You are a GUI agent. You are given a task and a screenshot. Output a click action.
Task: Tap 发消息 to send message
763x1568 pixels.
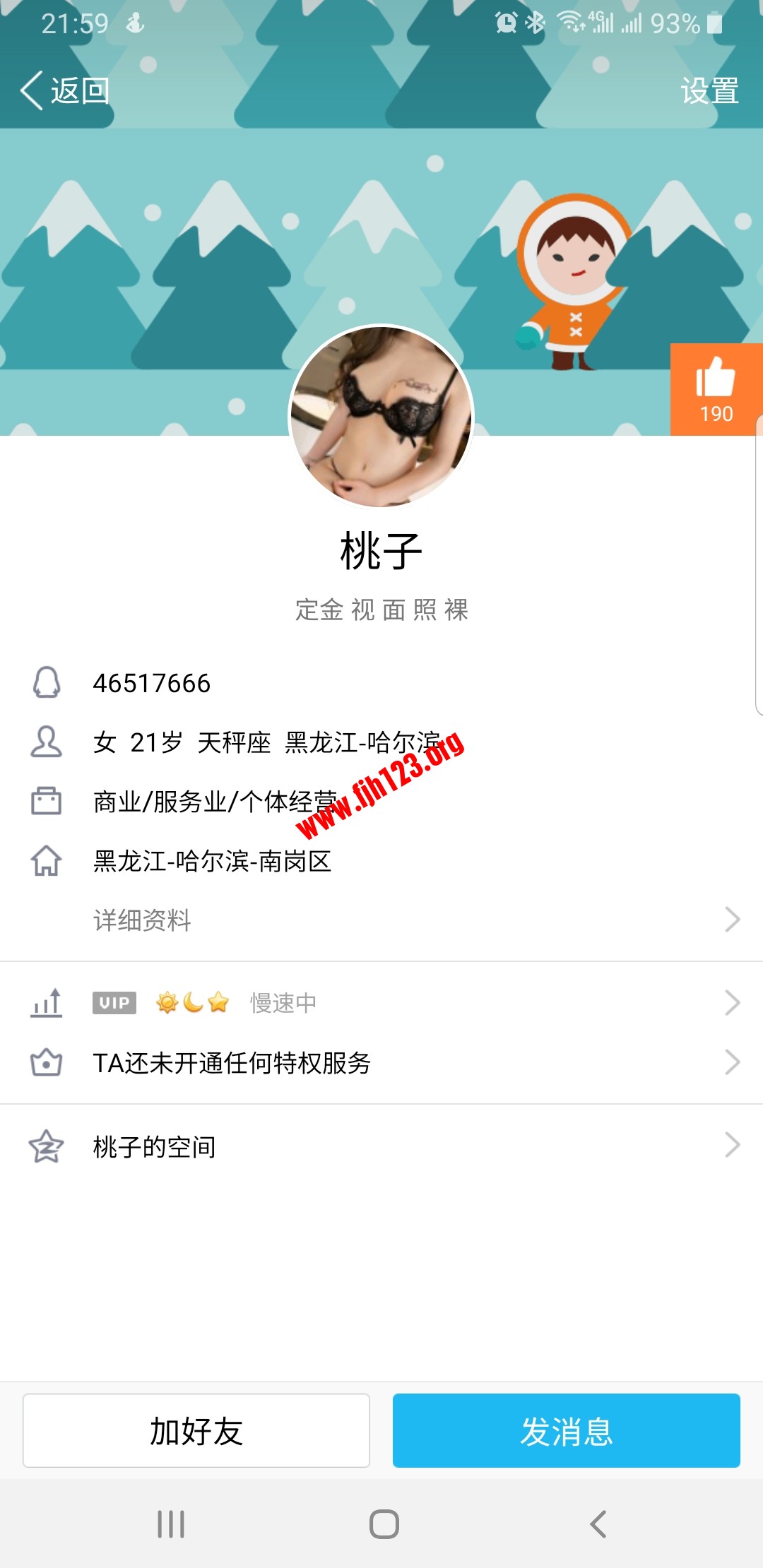point(566,1431)
